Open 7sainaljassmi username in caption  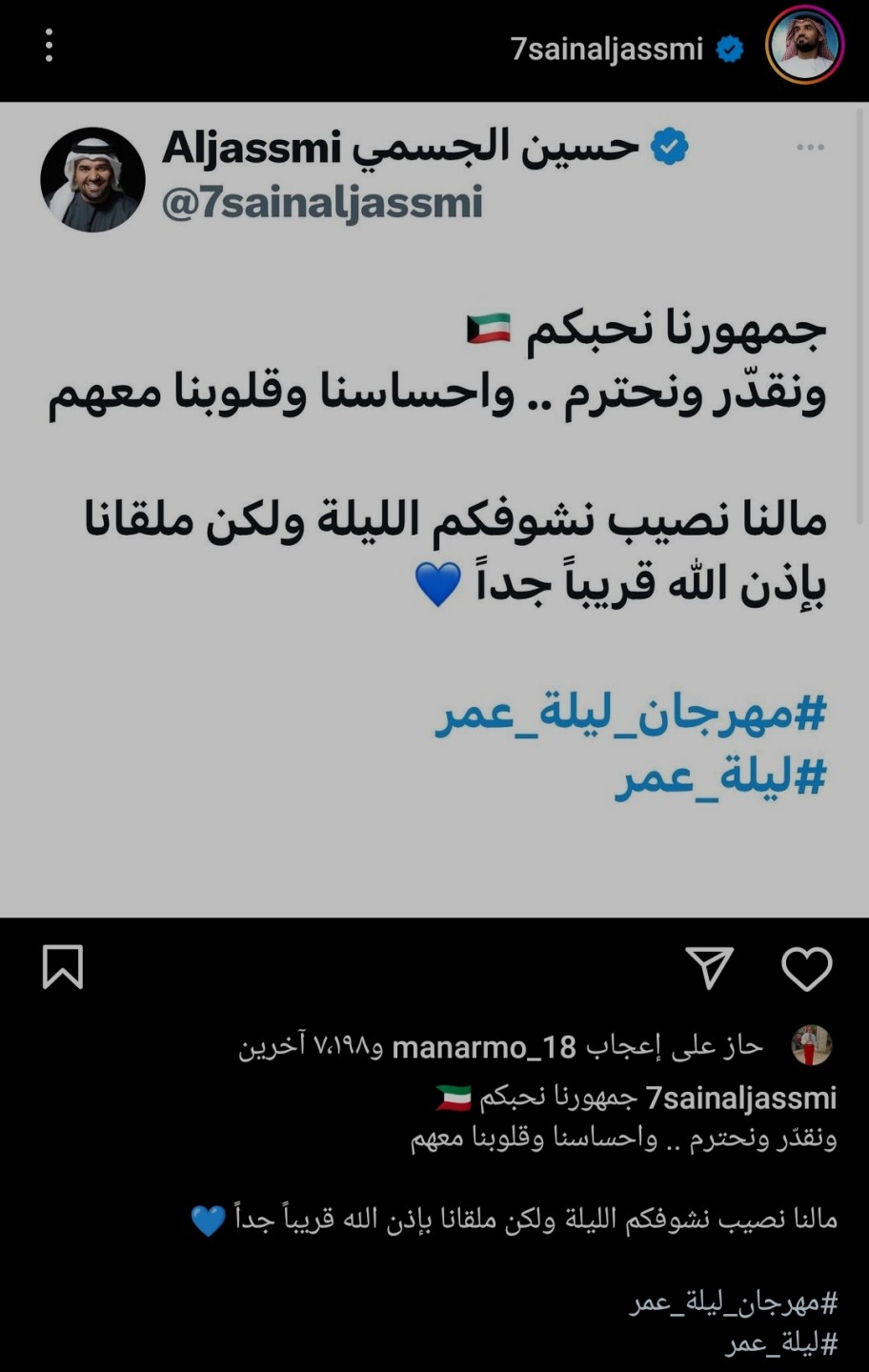click(x=740, y=1098)
